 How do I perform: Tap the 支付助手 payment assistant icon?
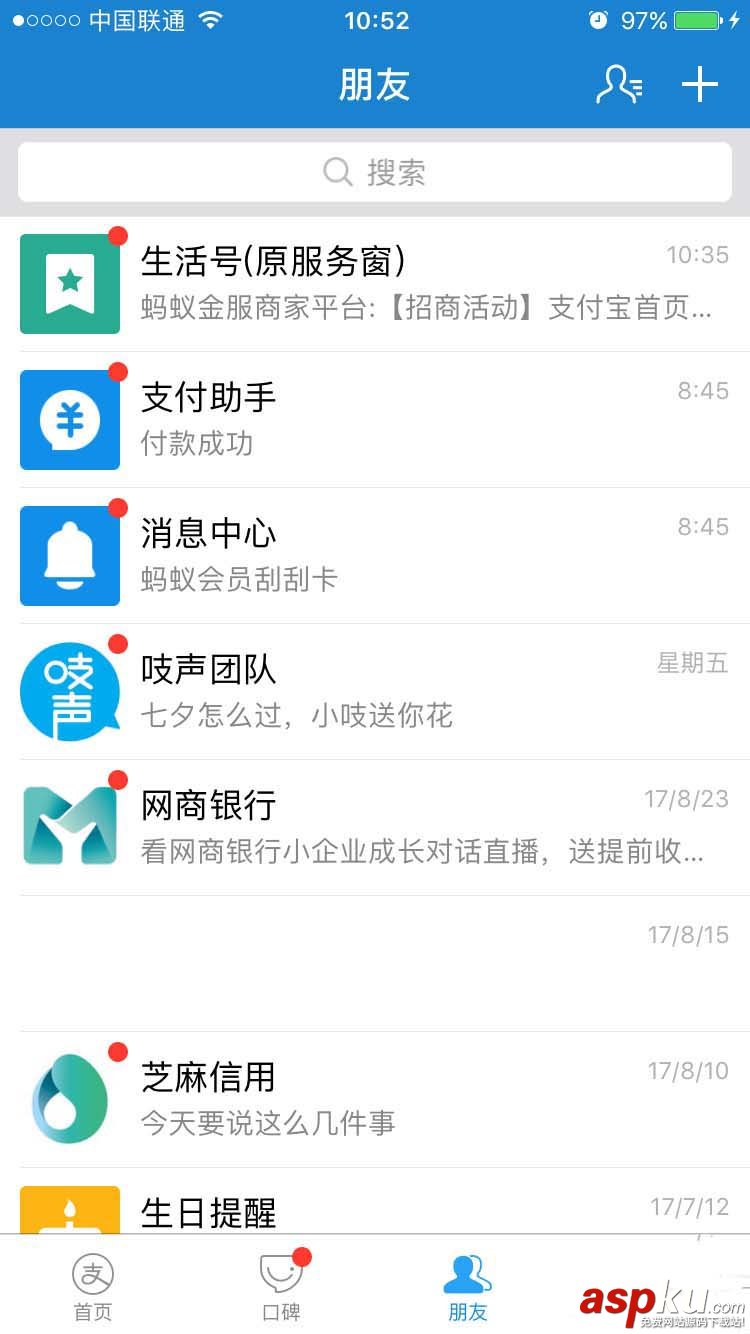pos(70,419)
